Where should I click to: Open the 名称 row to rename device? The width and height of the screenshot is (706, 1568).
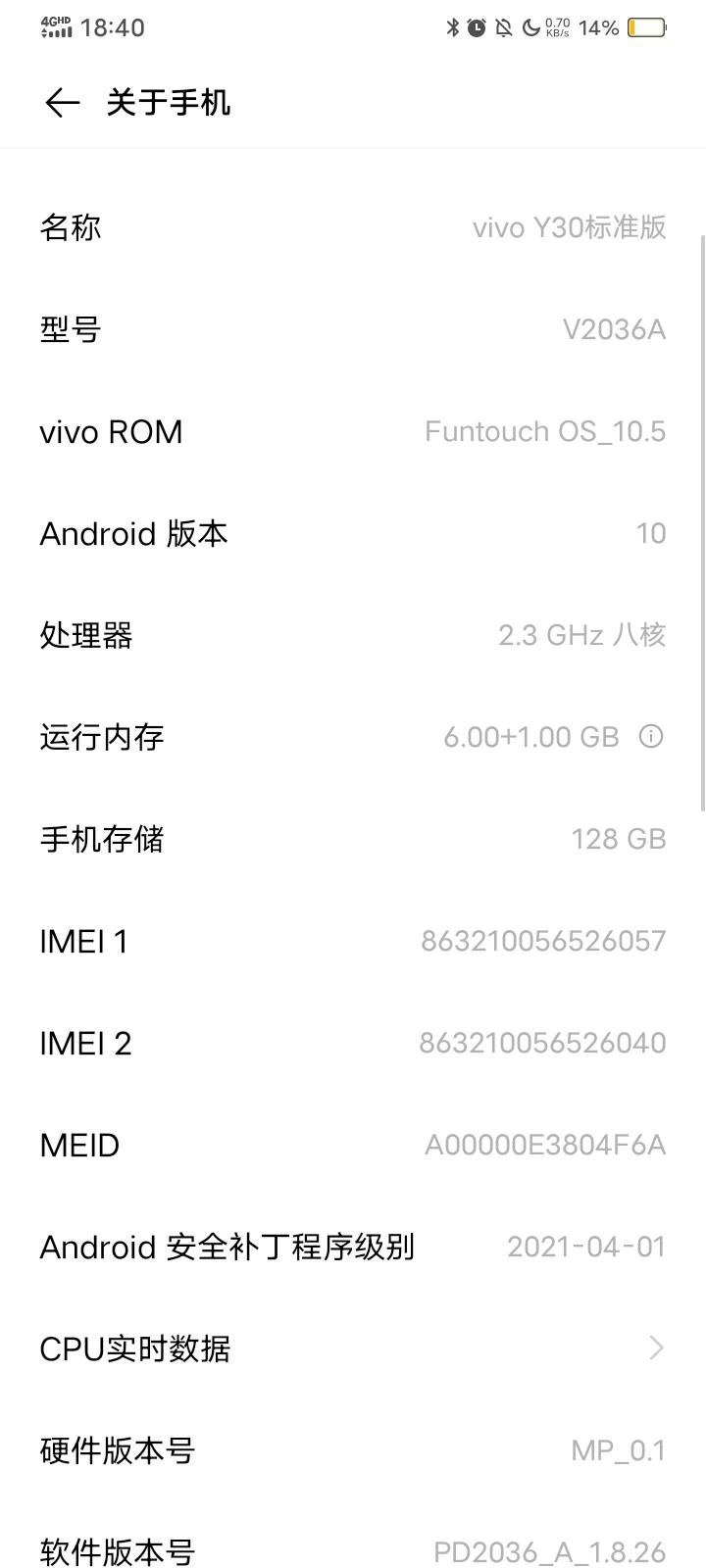(353, 227)
